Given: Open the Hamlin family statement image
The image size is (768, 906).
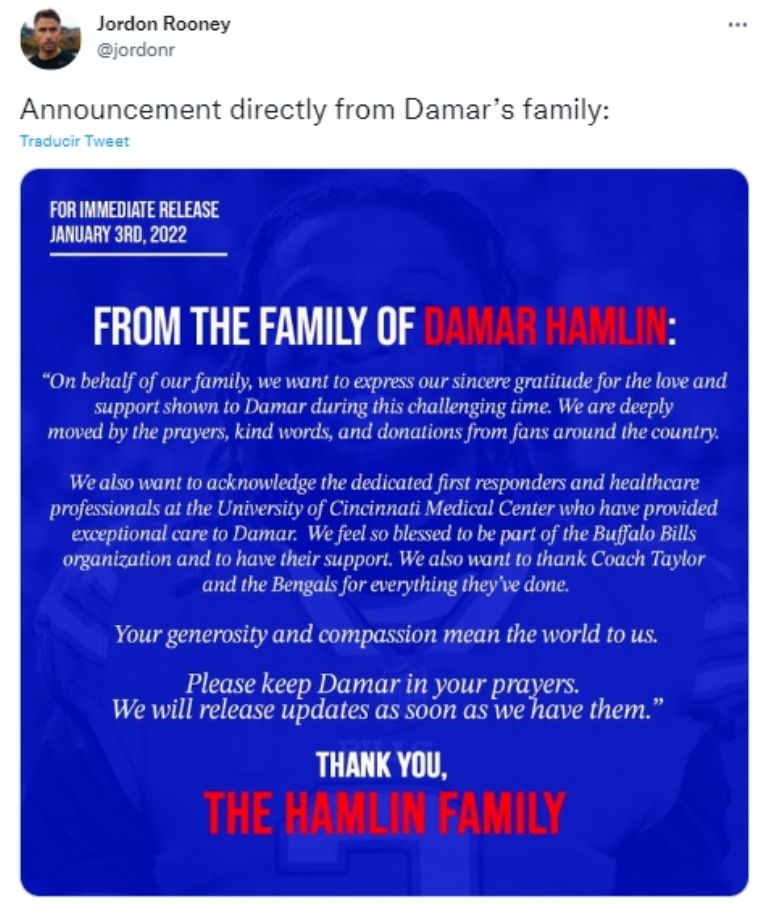Looking at the screenshot, I should tap(384, 530).
